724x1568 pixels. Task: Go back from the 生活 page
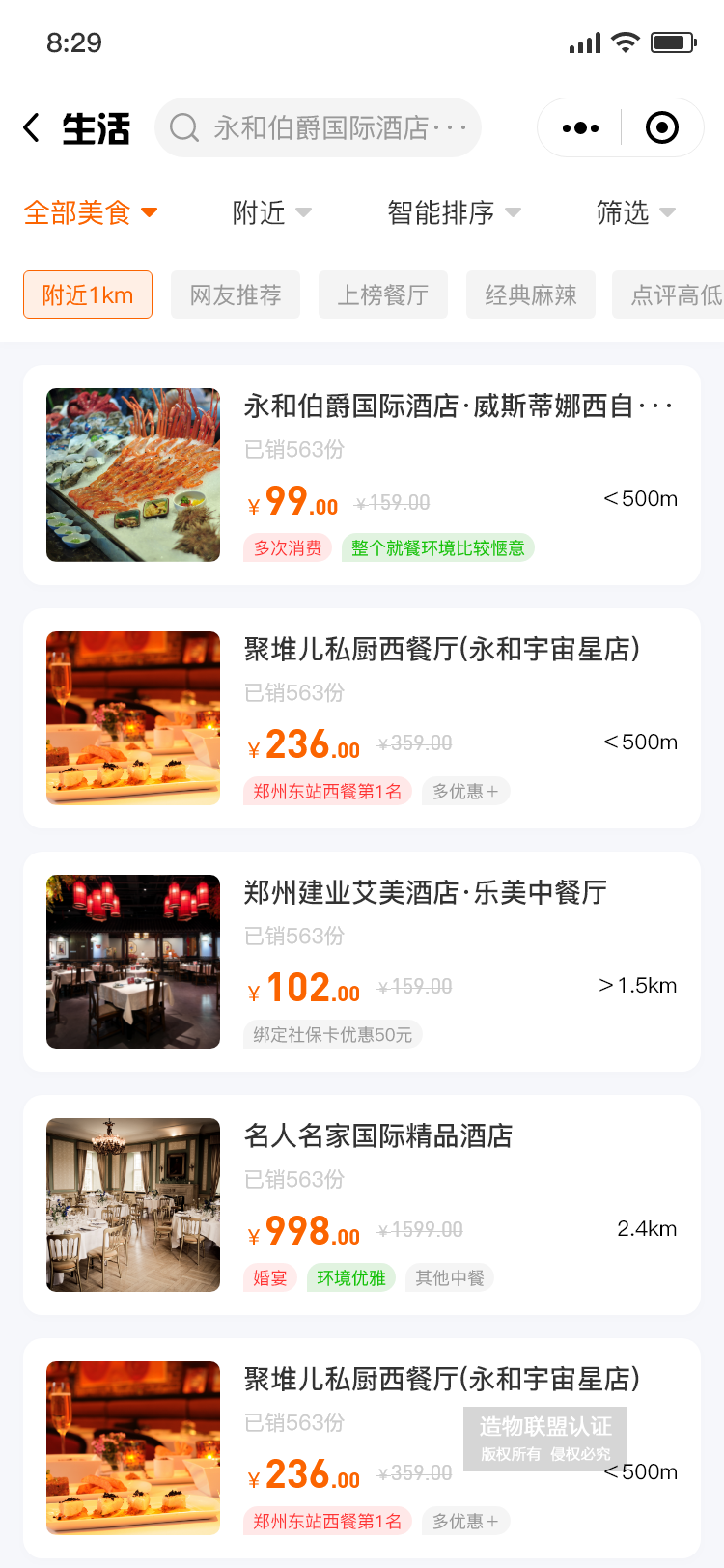[32, 127]
